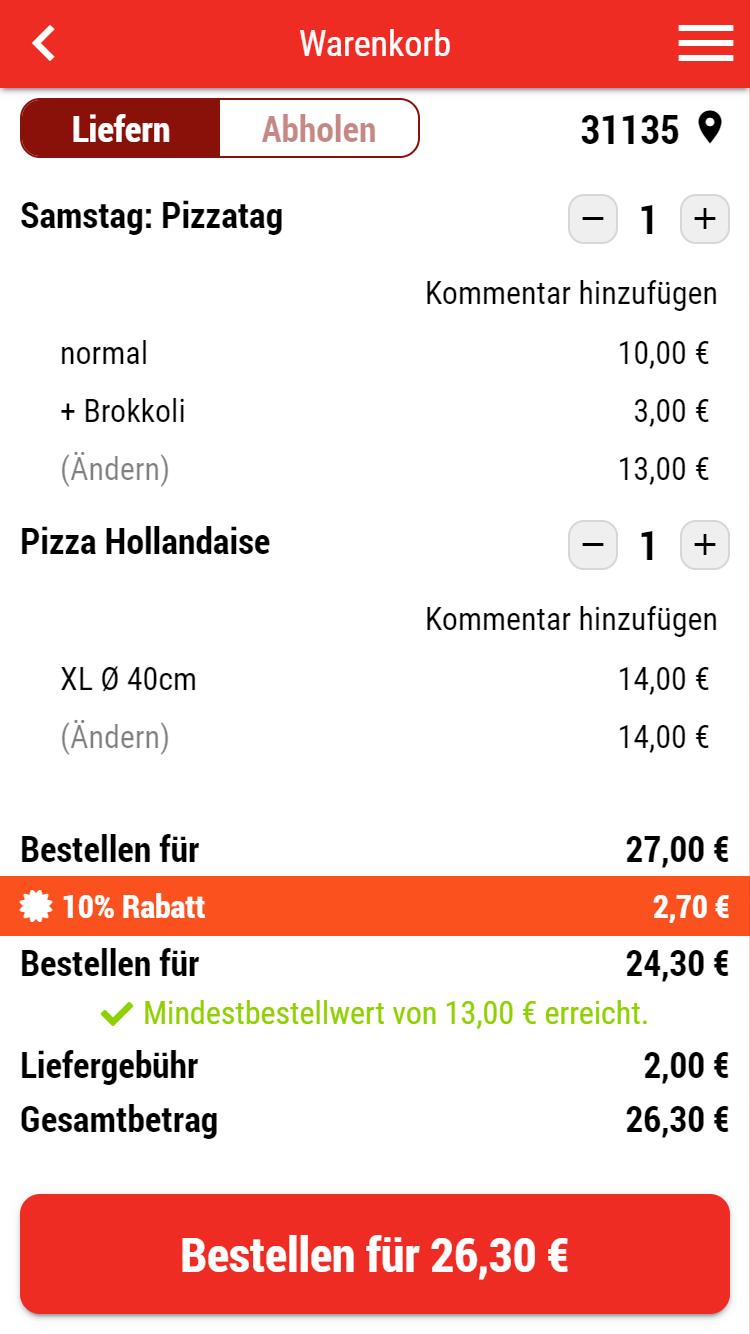Click the Brokkoli topping entry
This screenshot has height=1334, width=750.
[122, 411]
